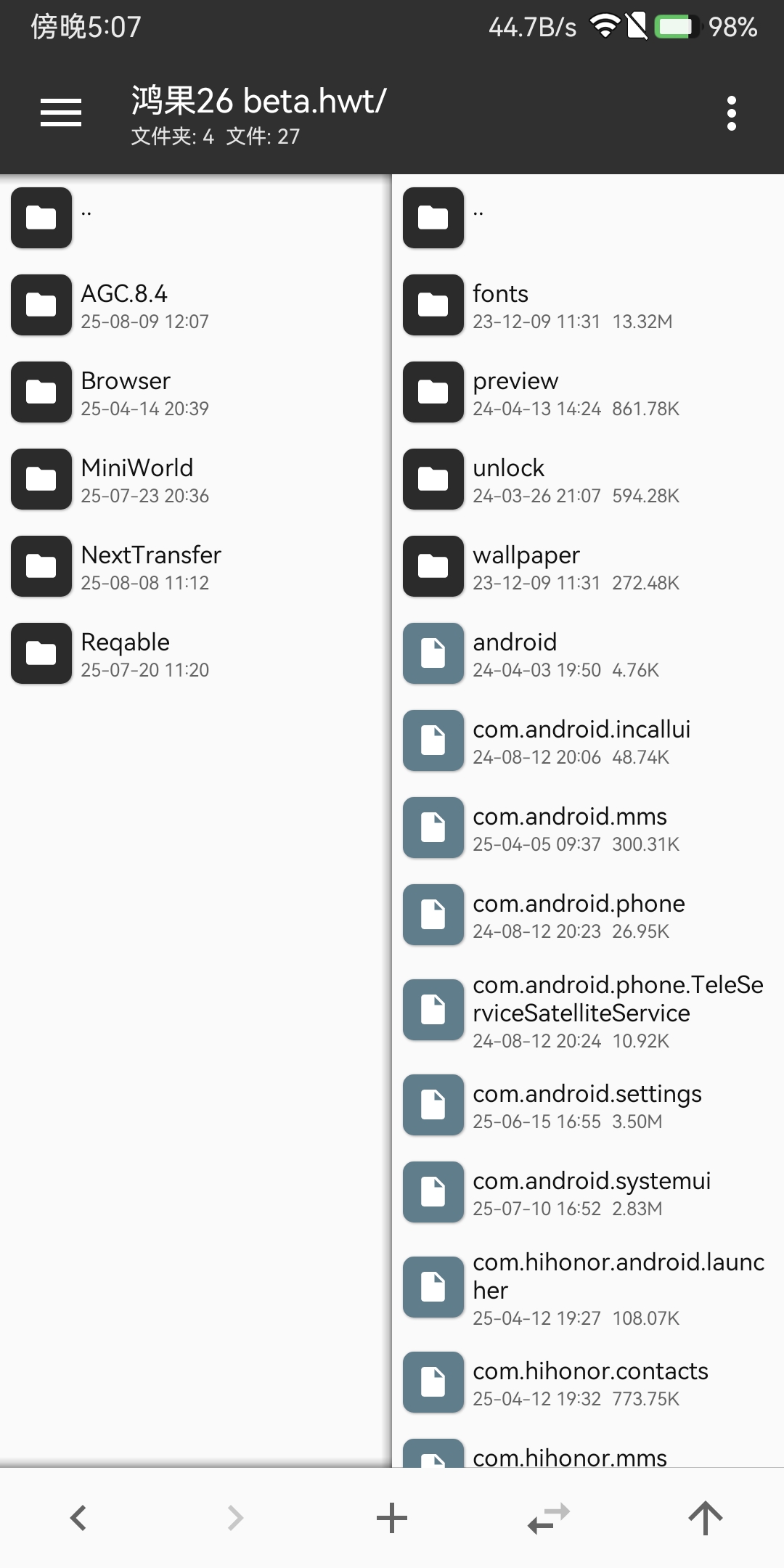
Task: Go back with the left arrow
Action: pyautogui.click(x=78, y=1517)
